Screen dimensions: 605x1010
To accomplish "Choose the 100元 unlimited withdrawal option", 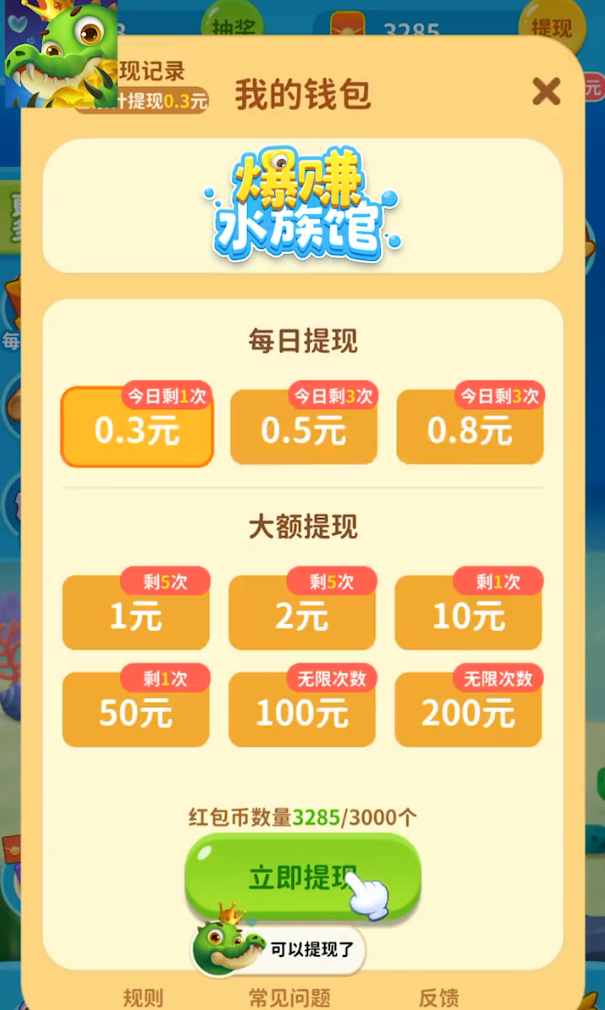I will (302, 710).
